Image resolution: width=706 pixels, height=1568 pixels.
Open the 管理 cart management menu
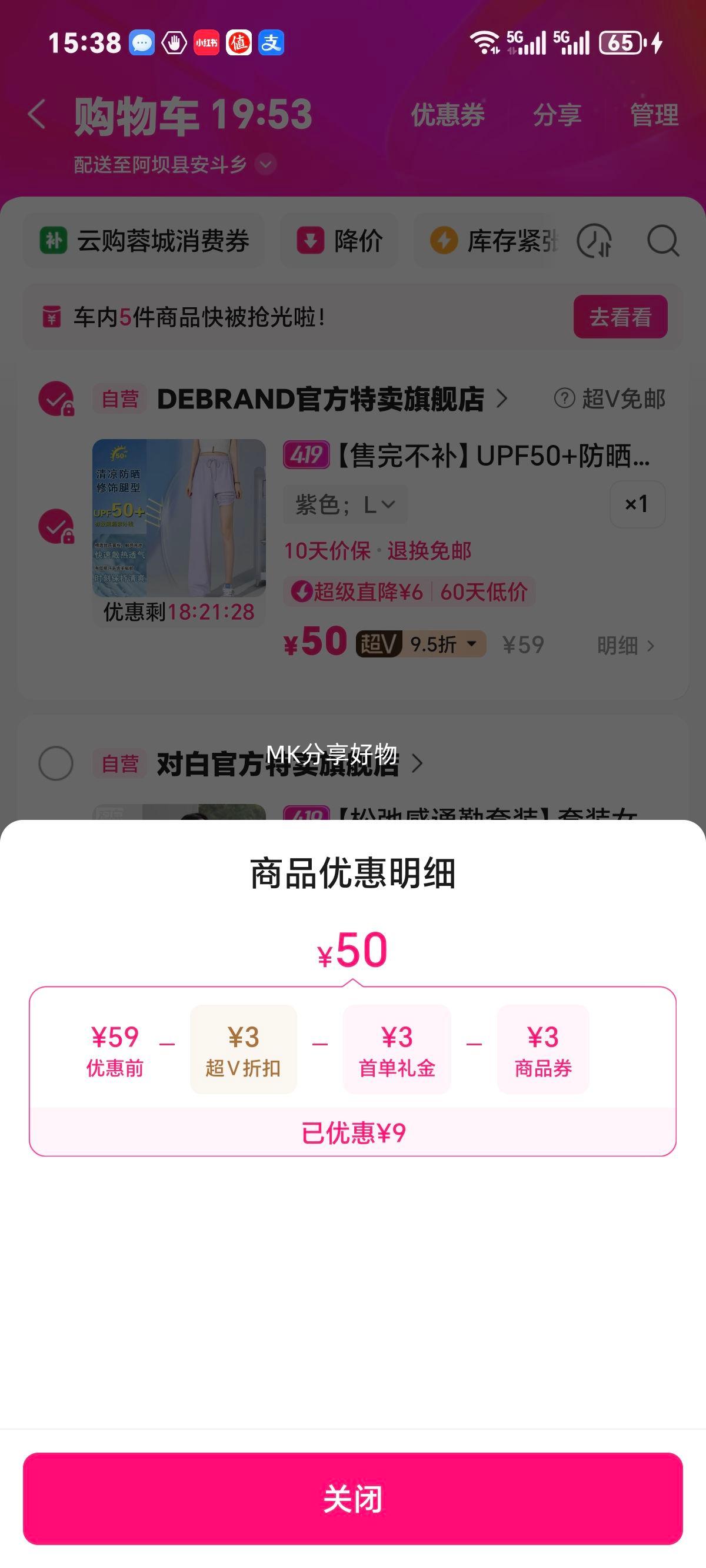pyautogui.click(x=654, y=114)
